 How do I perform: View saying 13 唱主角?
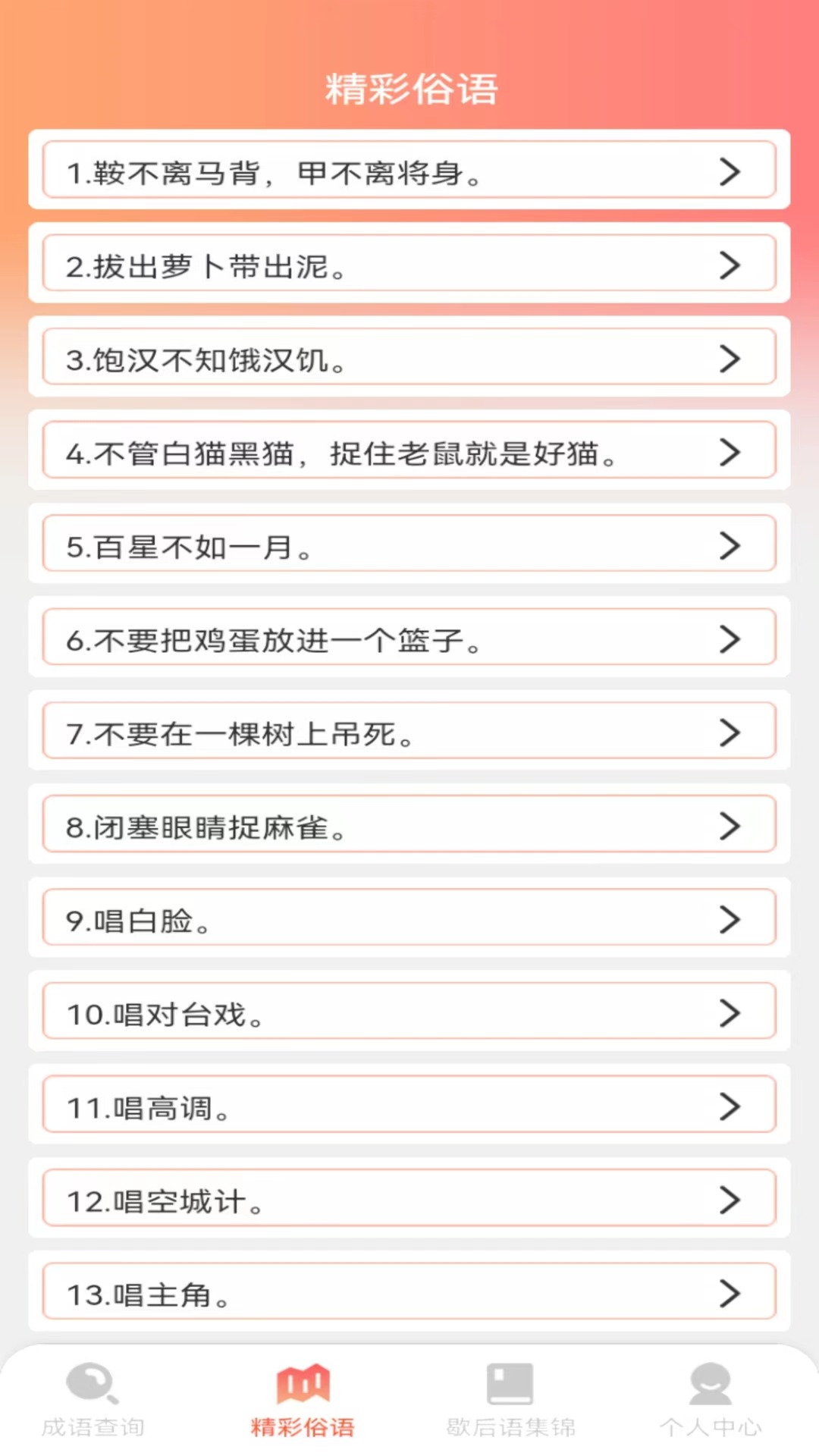[x=409, y=1292]
